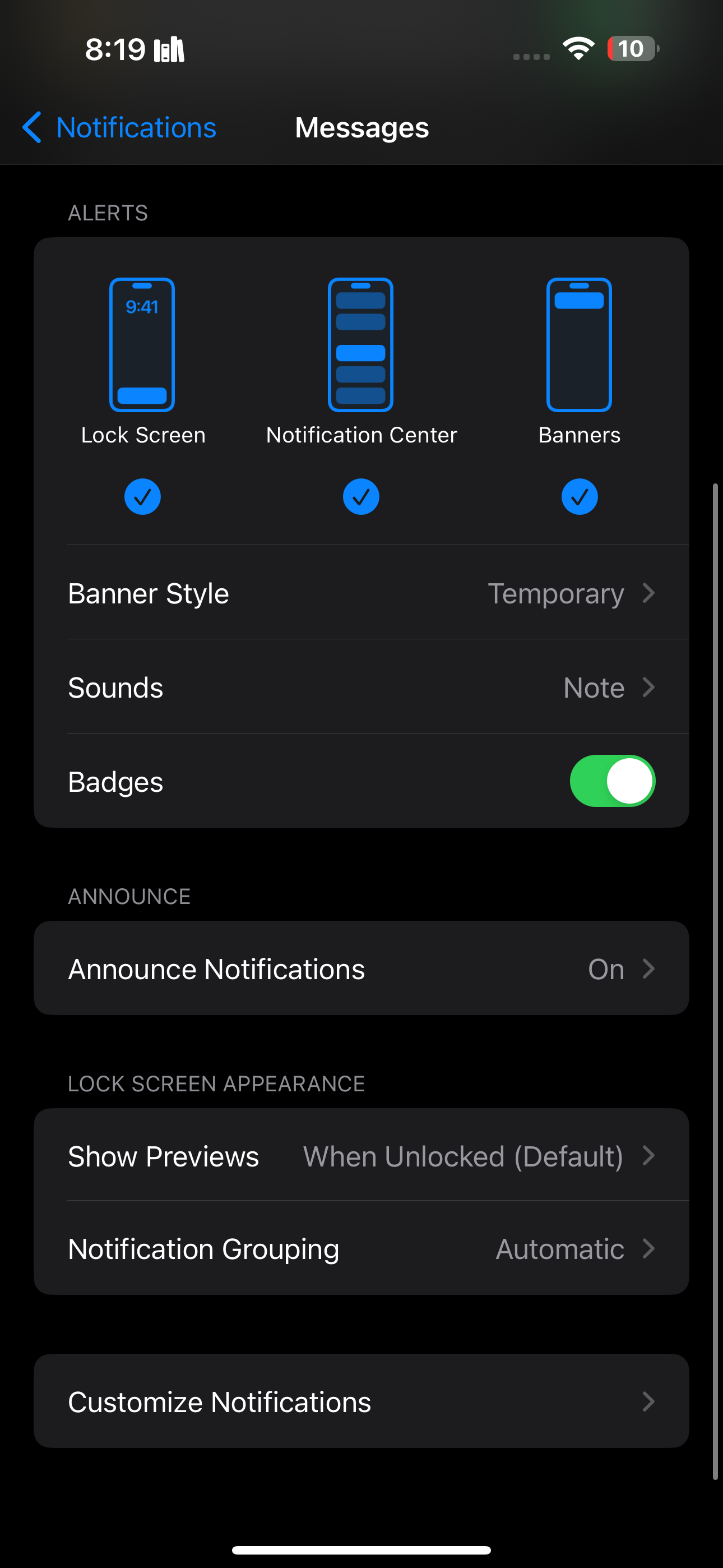Tap the home indicator bar at the bottom
723x1568 pixels.
361,1548
